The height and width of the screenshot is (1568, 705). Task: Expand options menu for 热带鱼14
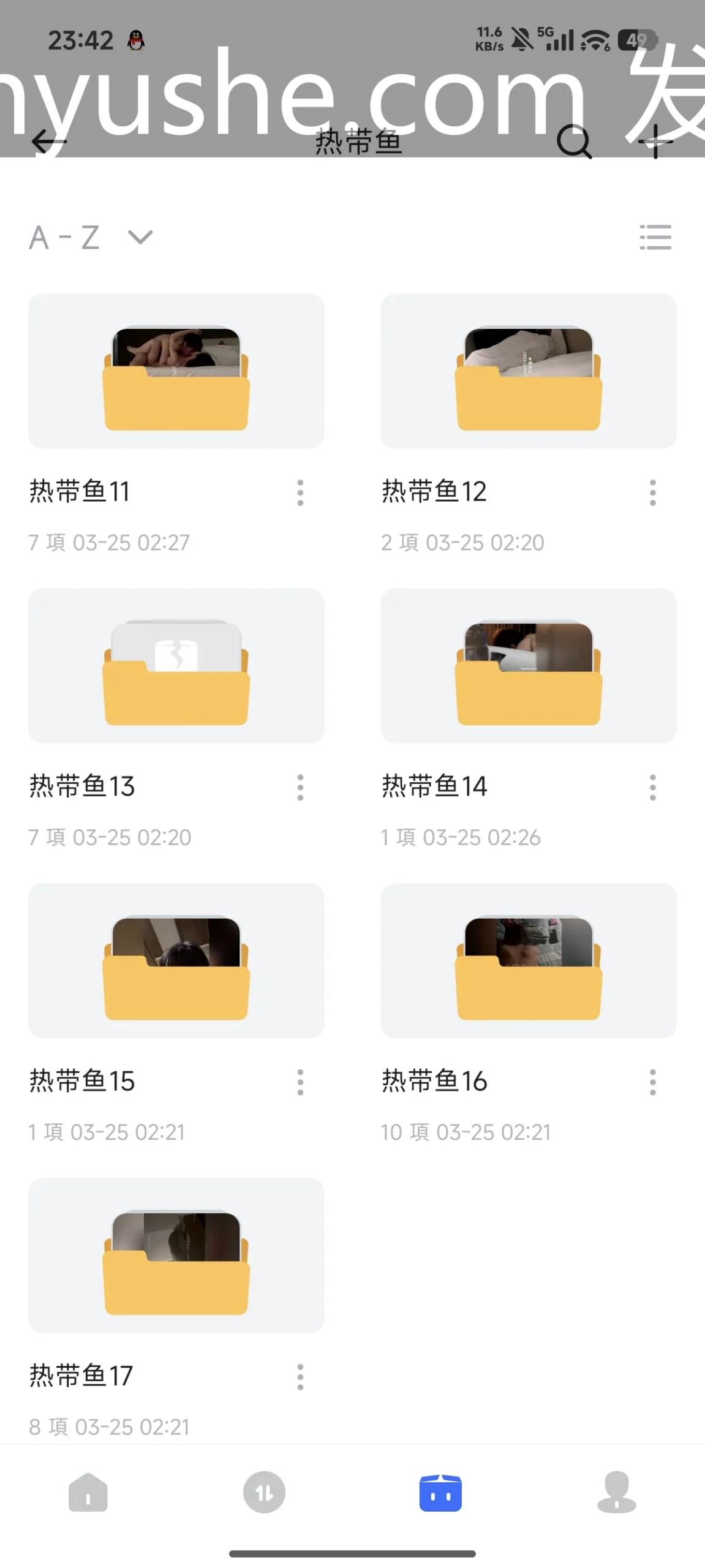coord(652,788)
